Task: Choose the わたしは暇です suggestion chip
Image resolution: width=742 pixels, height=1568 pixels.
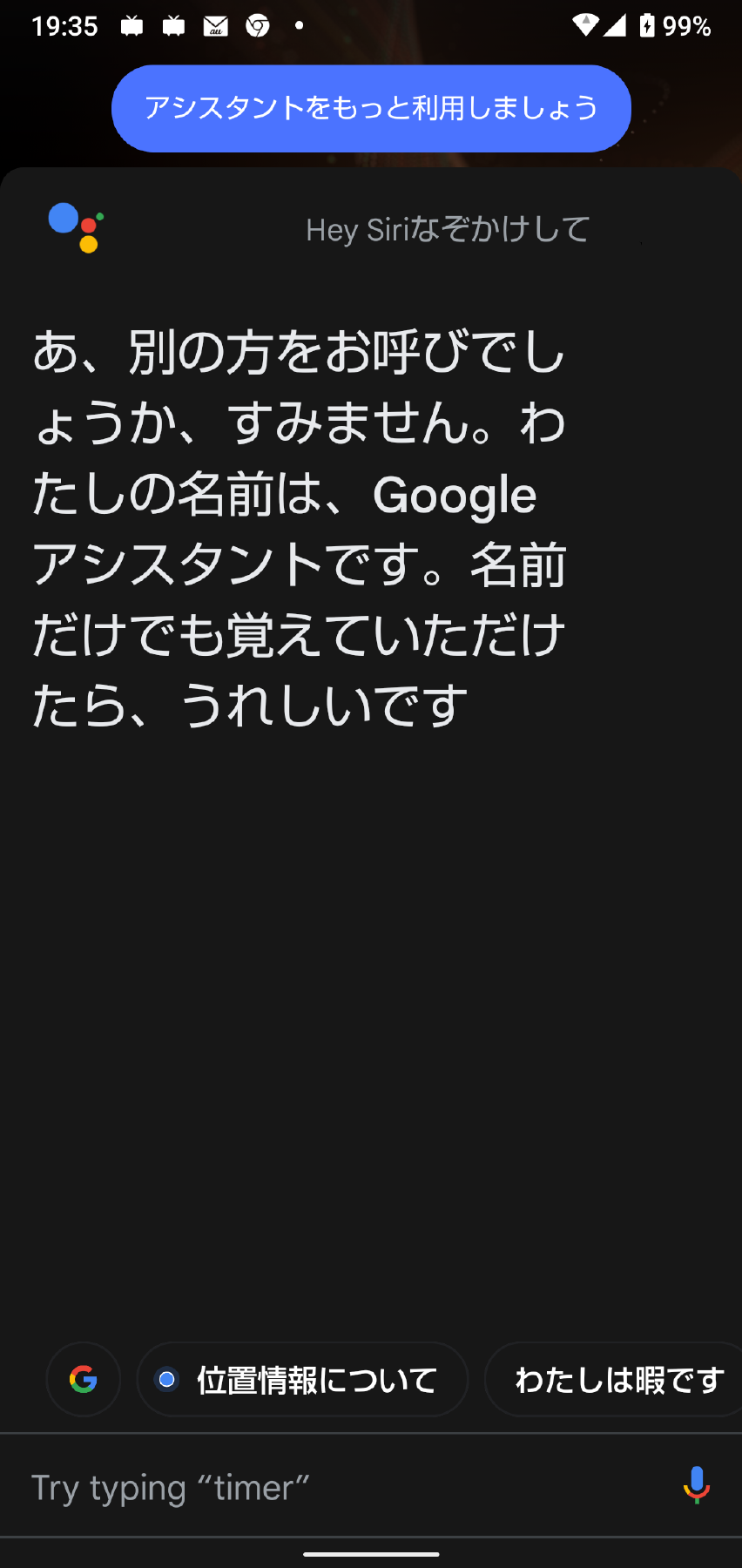Action: tap(617, 1379)
